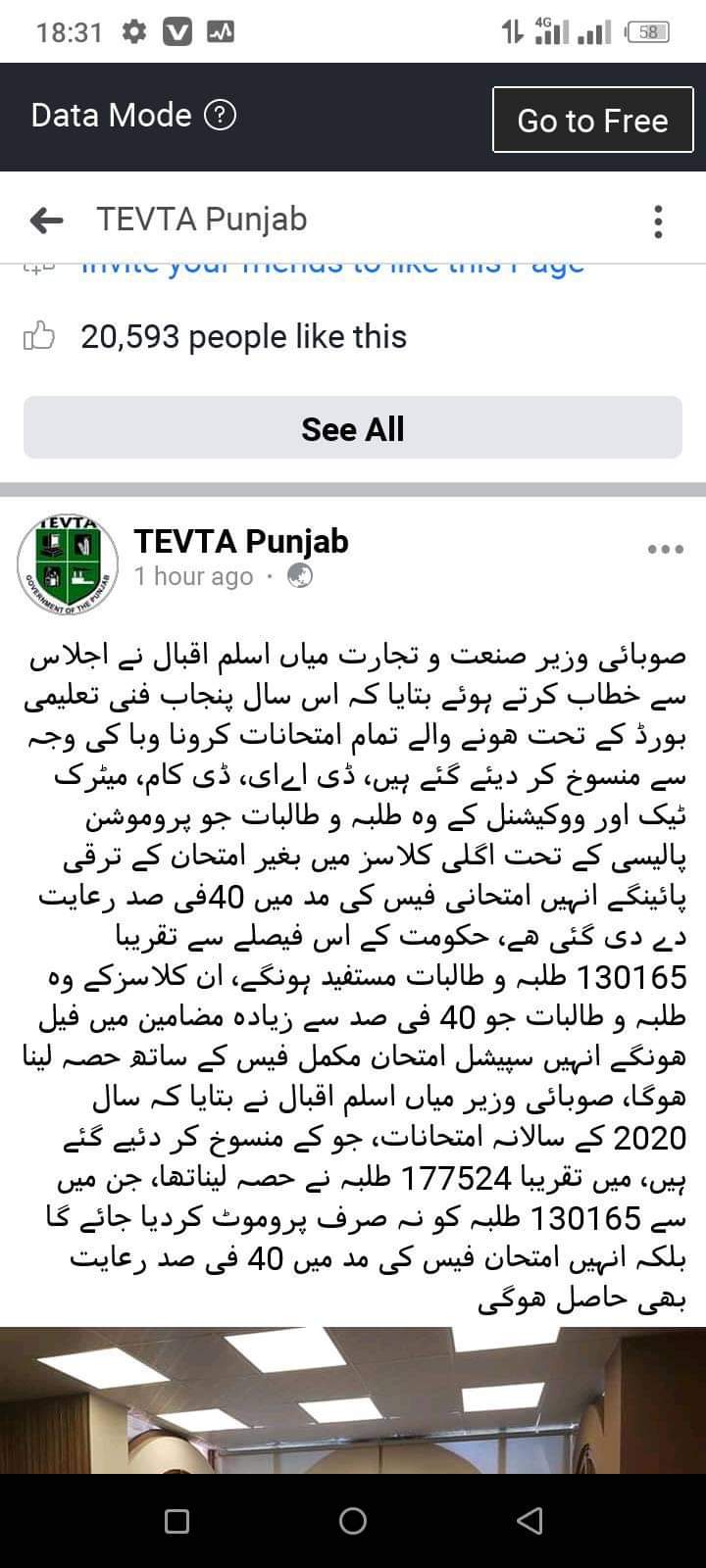The image size is (706, 1568).
Task: Go back using the header arrow
Action: coord(47,220)
